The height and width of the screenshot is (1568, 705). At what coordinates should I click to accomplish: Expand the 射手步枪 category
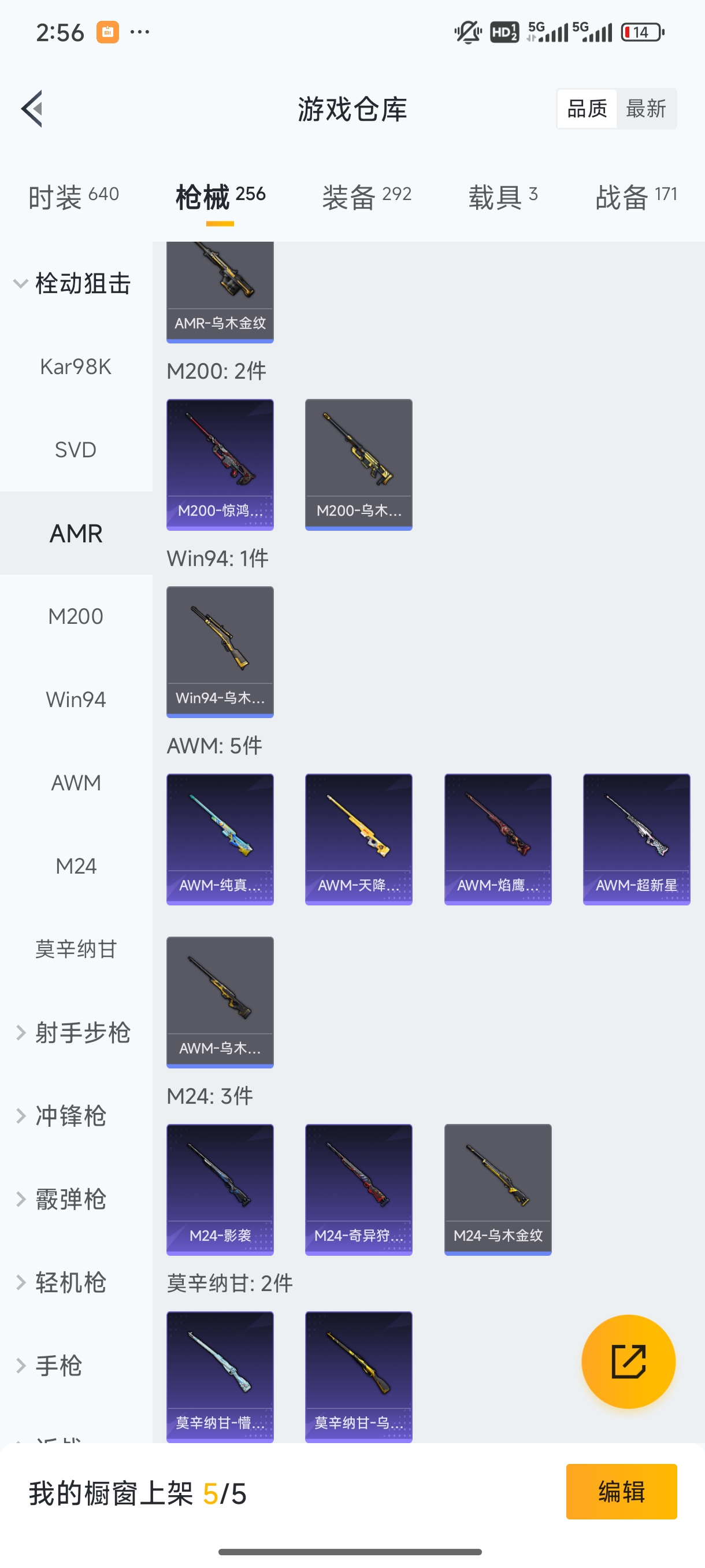(73, 1033)
